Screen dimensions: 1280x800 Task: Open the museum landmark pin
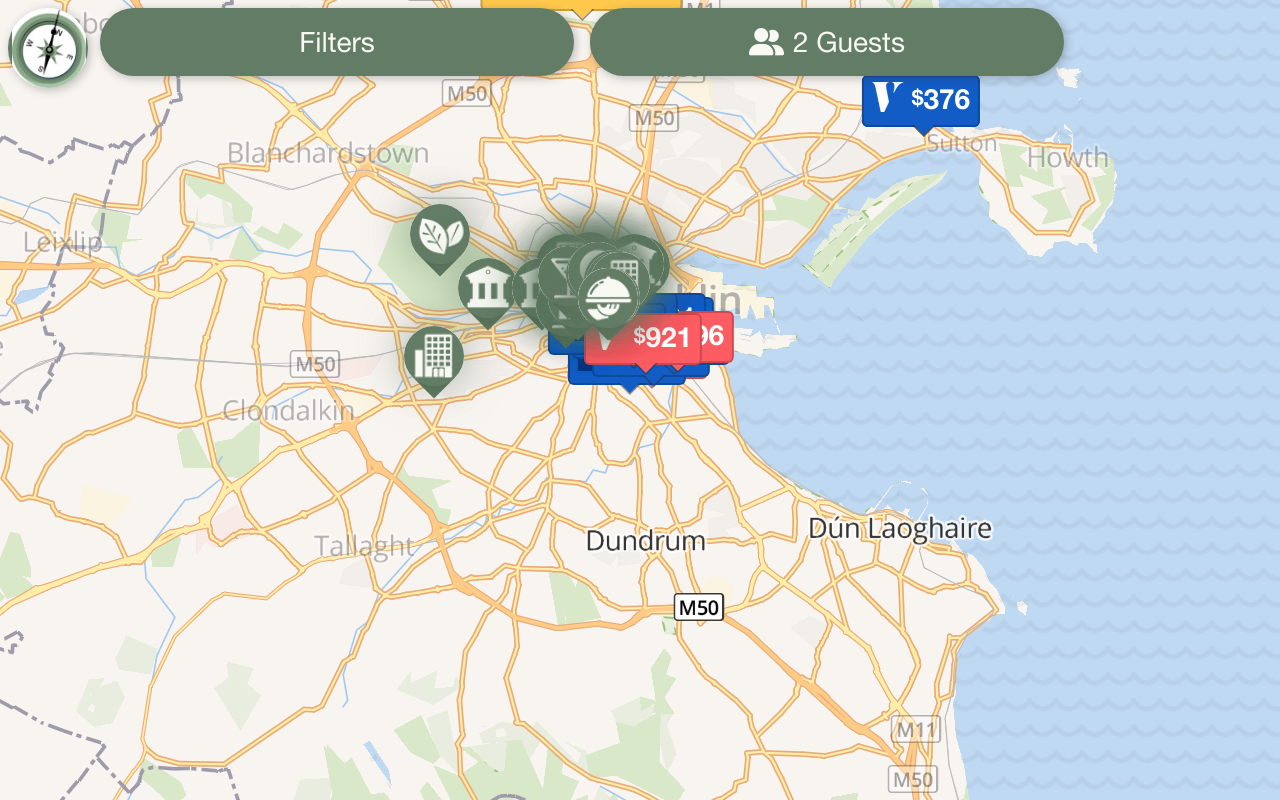(486, 288)
